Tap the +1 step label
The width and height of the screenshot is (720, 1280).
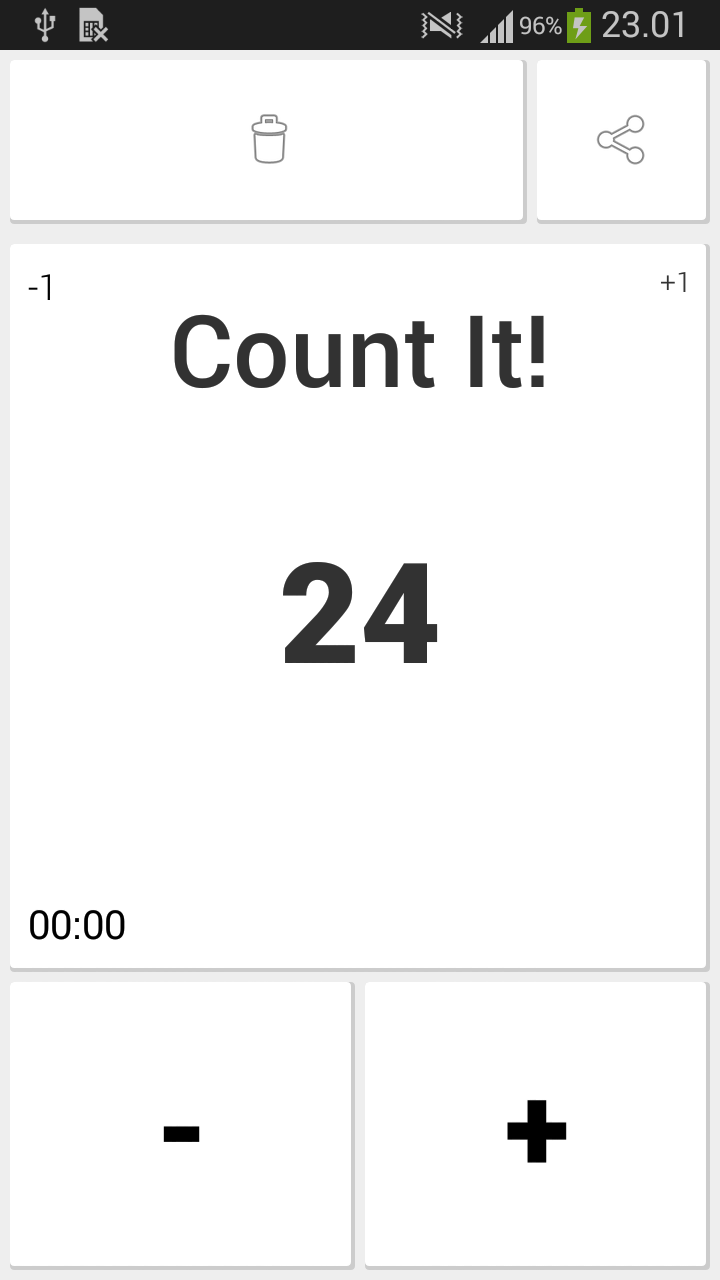click(674, 283)
